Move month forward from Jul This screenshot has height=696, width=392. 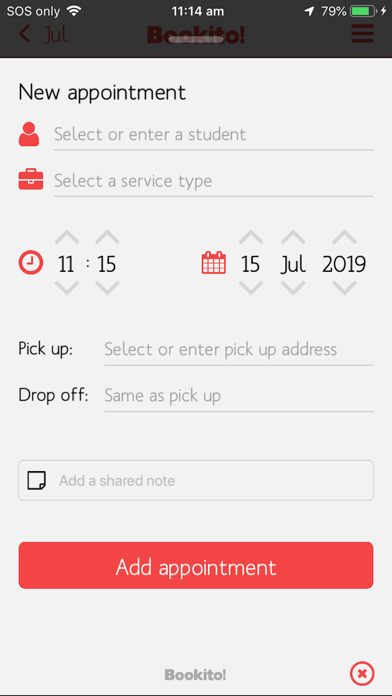pos(293,237)
